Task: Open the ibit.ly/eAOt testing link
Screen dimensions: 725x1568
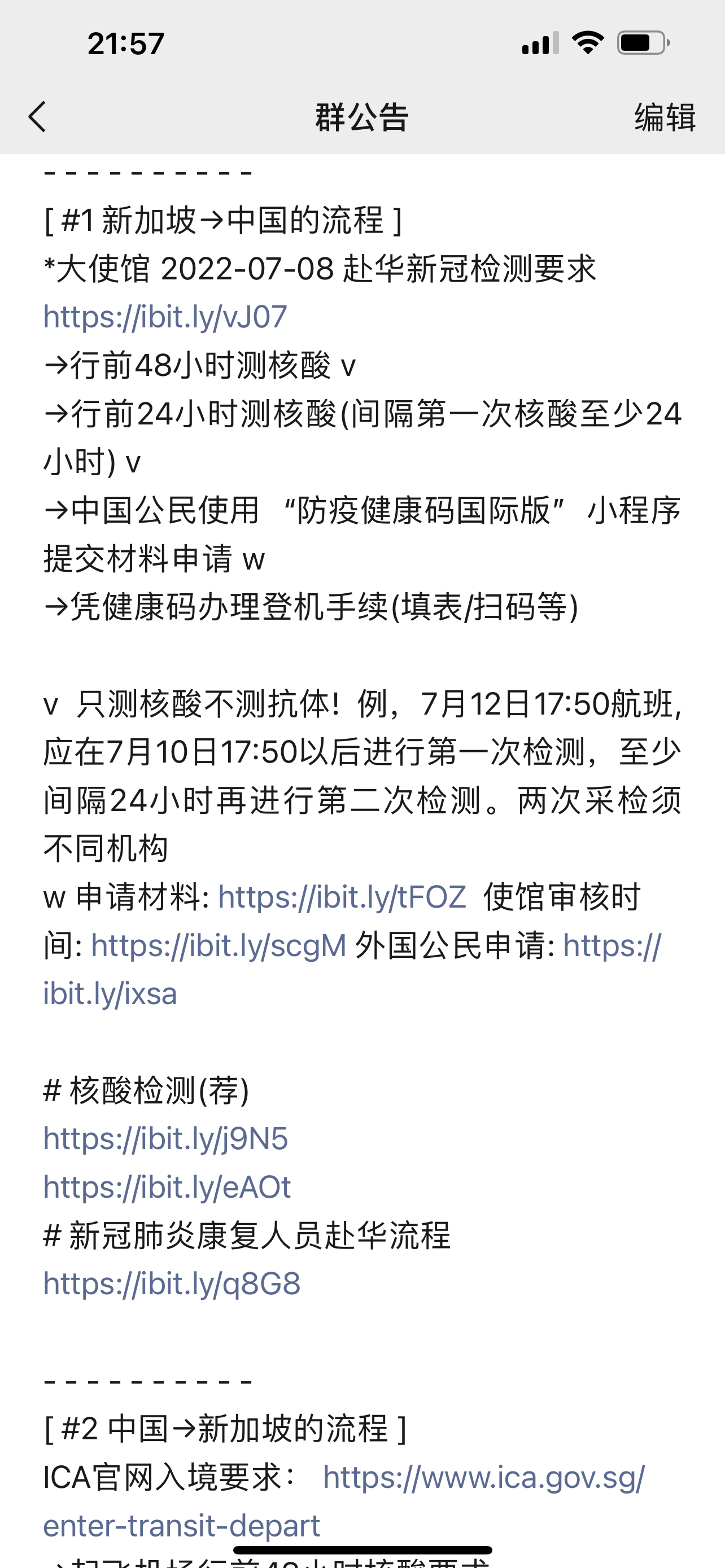Action: 167,1187
